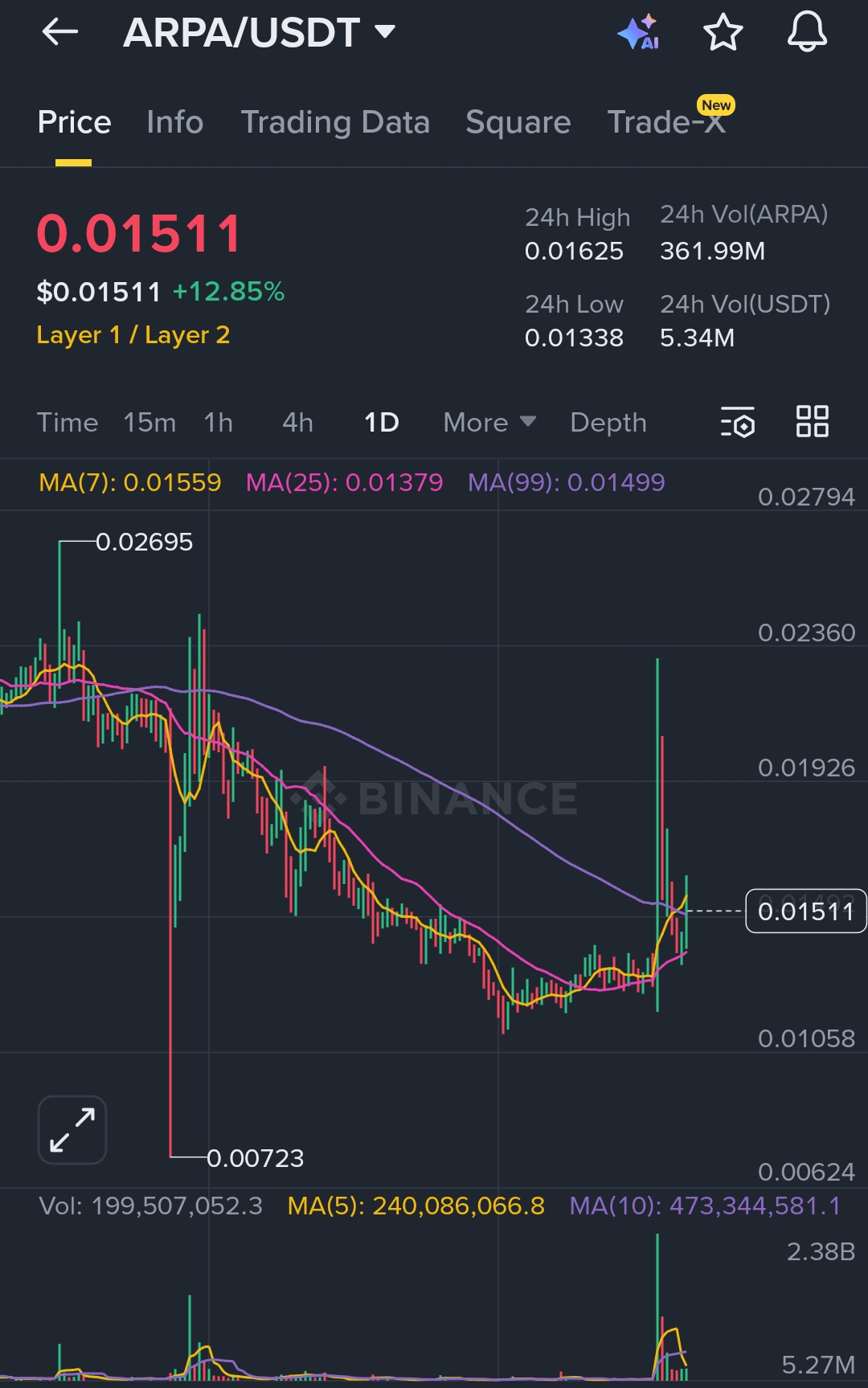Go back using the arrow

(x=60, y=32)
